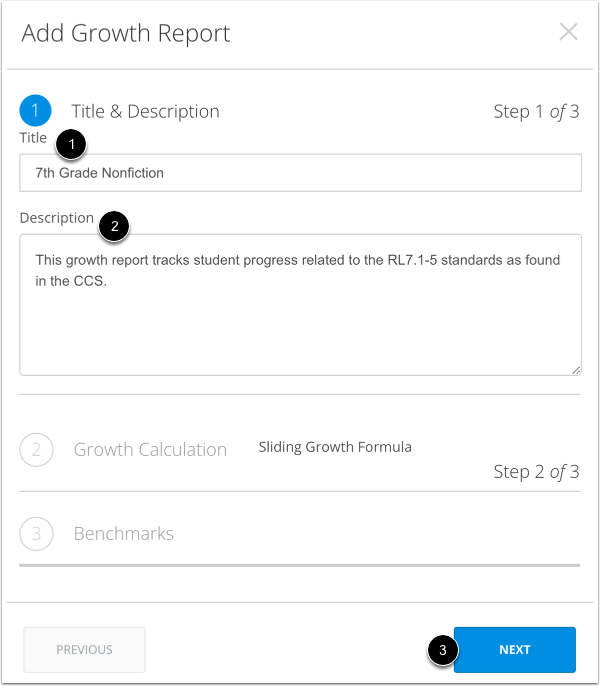This screenshot has height=686, width=600.
Task: Jump to step 3 Benchmarks
Action: click(123, 534)
